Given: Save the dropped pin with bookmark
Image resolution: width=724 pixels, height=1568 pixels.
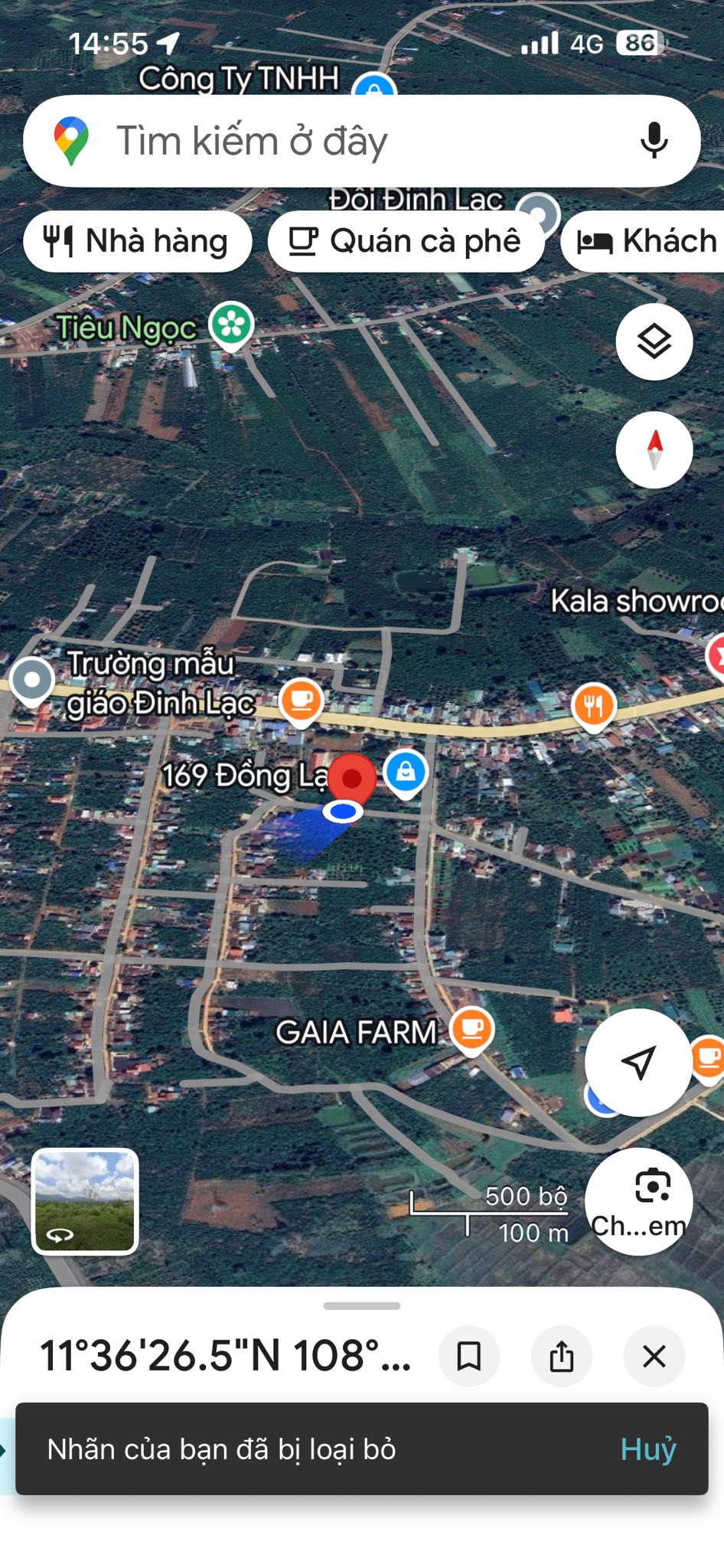Looking at the screenshot, I should coord(468,1356).
